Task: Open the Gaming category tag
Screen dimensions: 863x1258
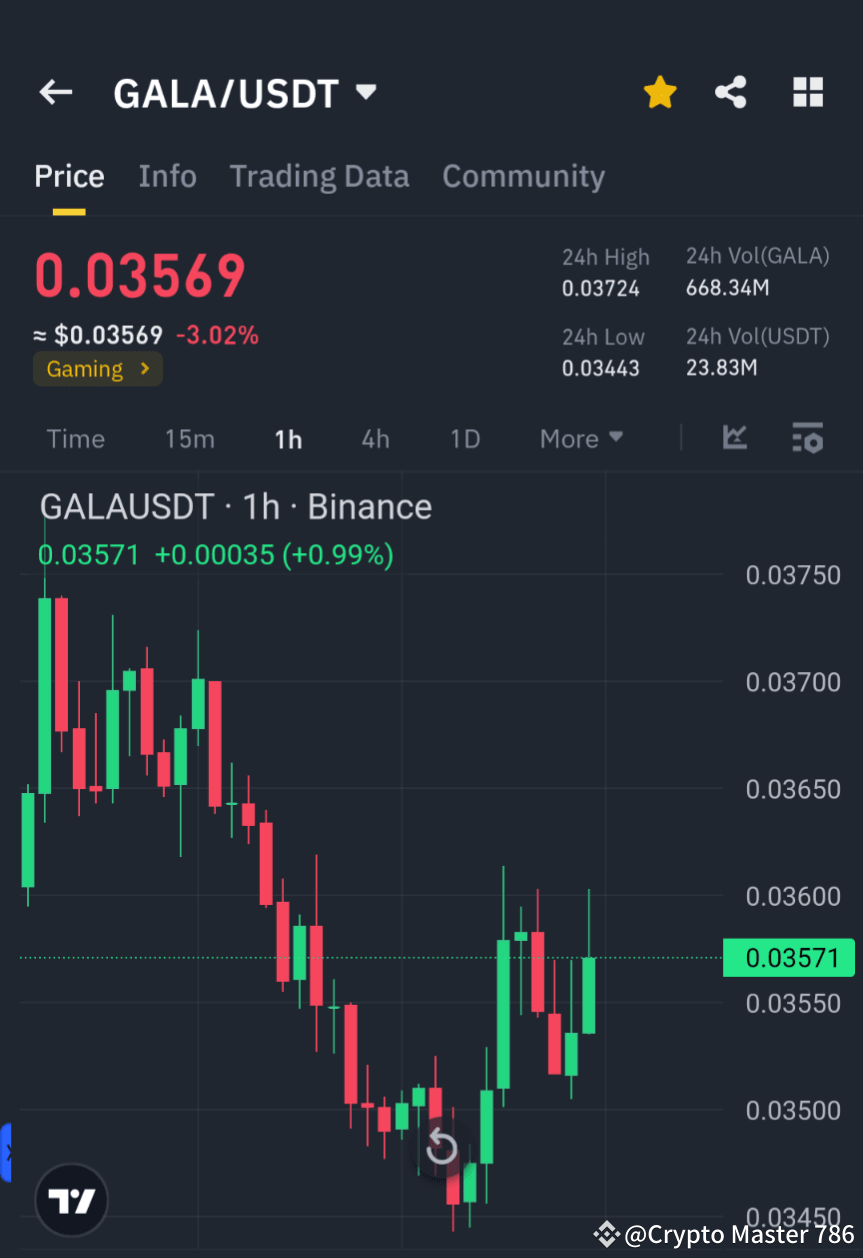Action: pos(97,368)
